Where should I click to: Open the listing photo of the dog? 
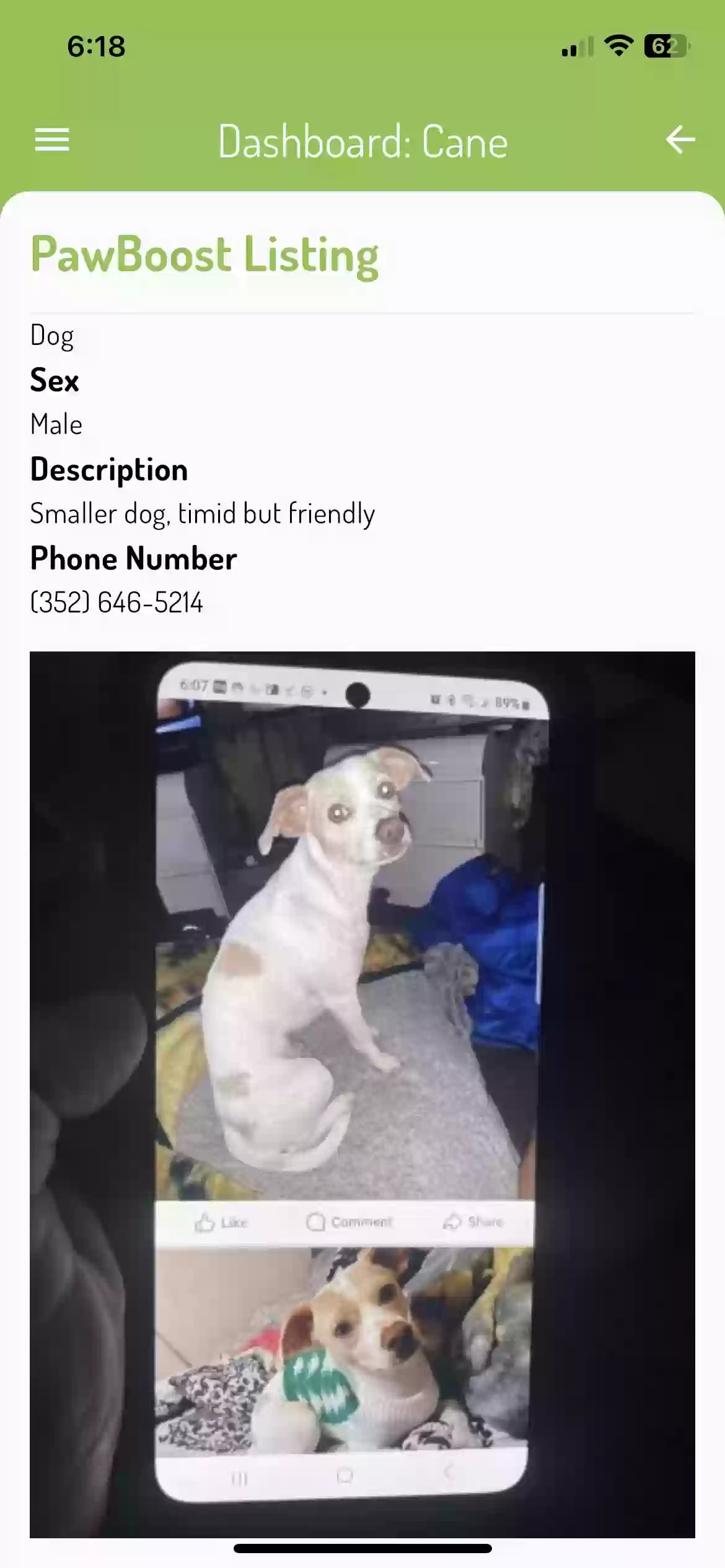click(362, 1093)
